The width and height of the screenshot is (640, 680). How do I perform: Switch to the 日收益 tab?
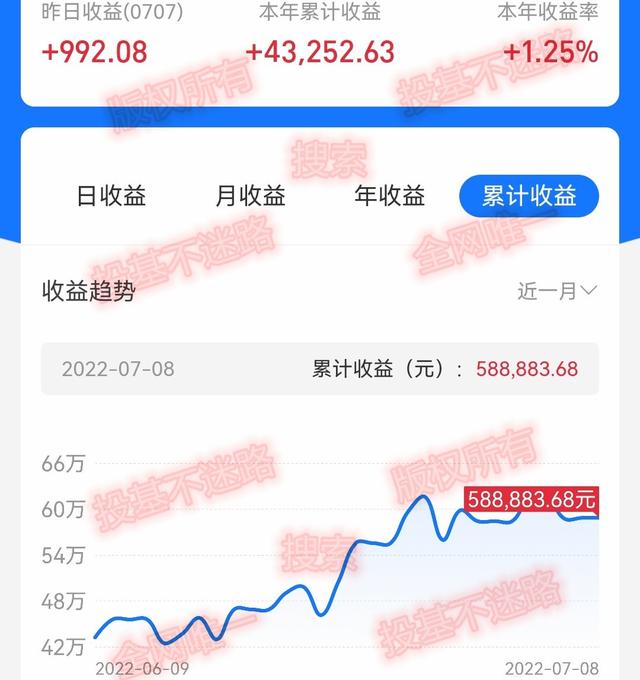coord(111,196)
